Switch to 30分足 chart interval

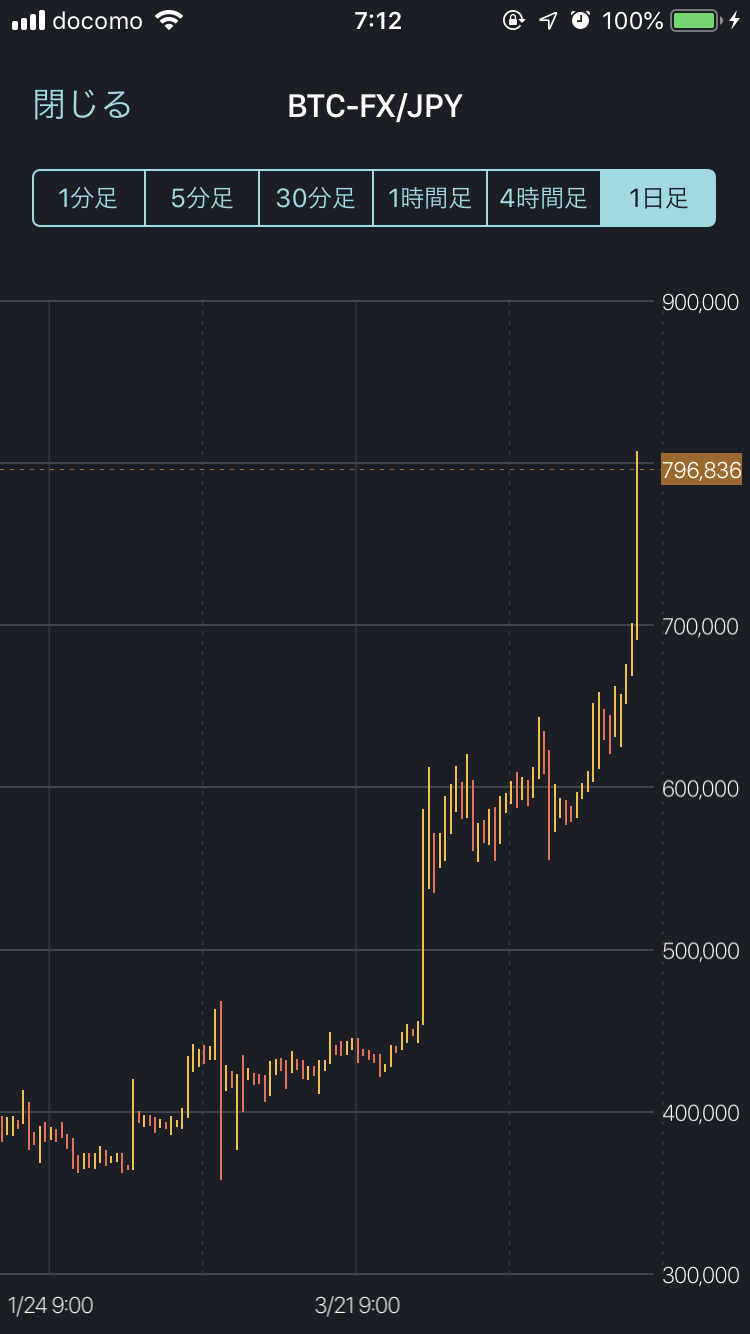pyautogui.click(x=316, y=198)
